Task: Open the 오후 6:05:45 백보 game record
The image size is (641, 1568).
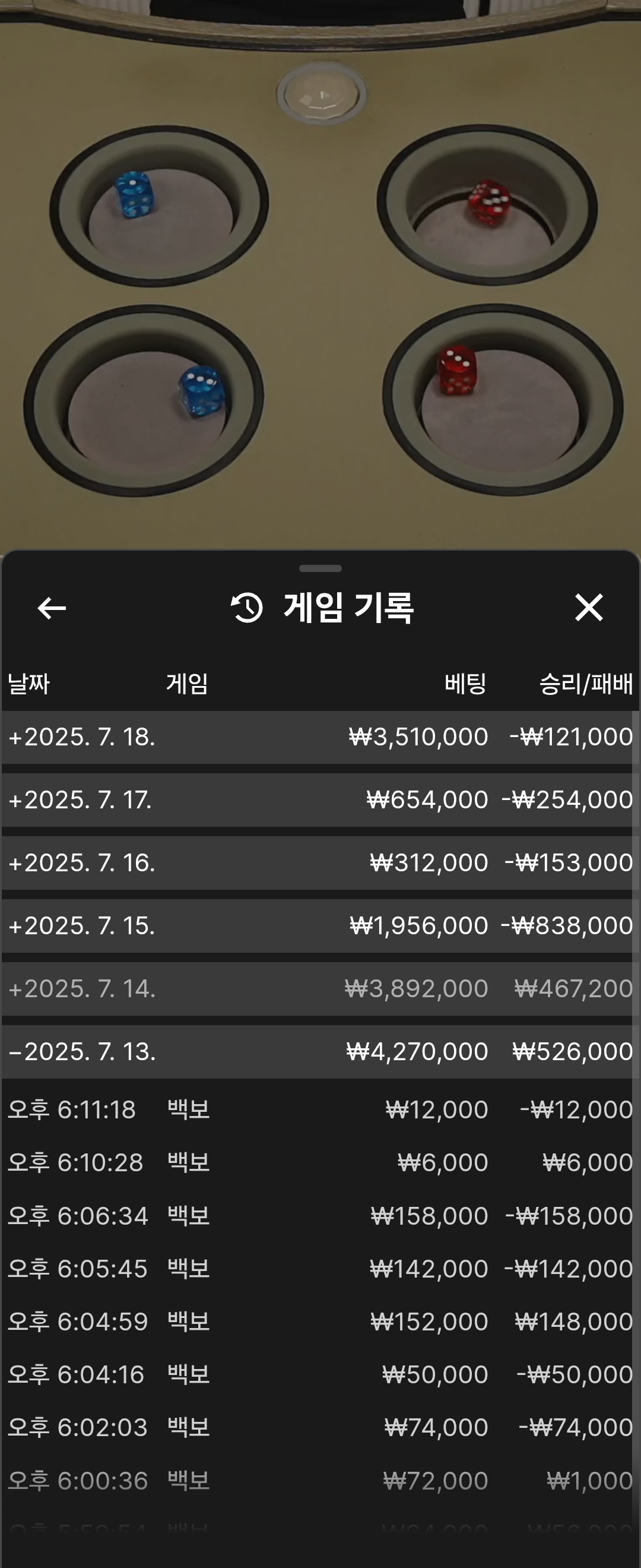Action: pos(316,1269)
